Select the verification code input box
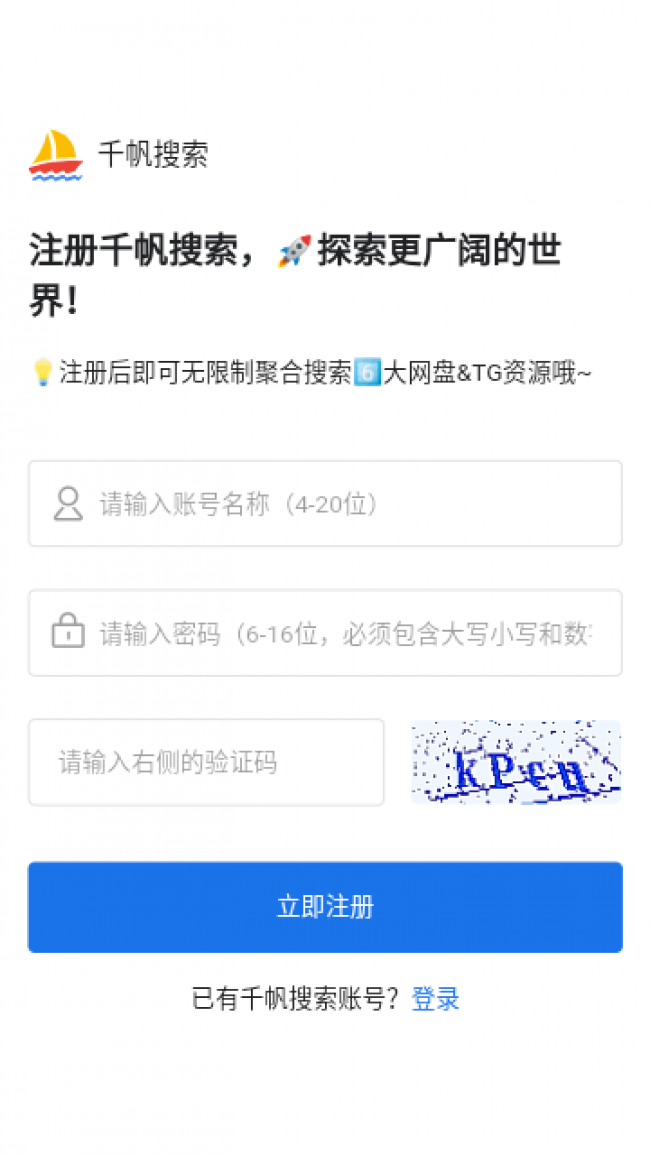The width and height of the screenshot is (650, 1155). tap(206, 763)
